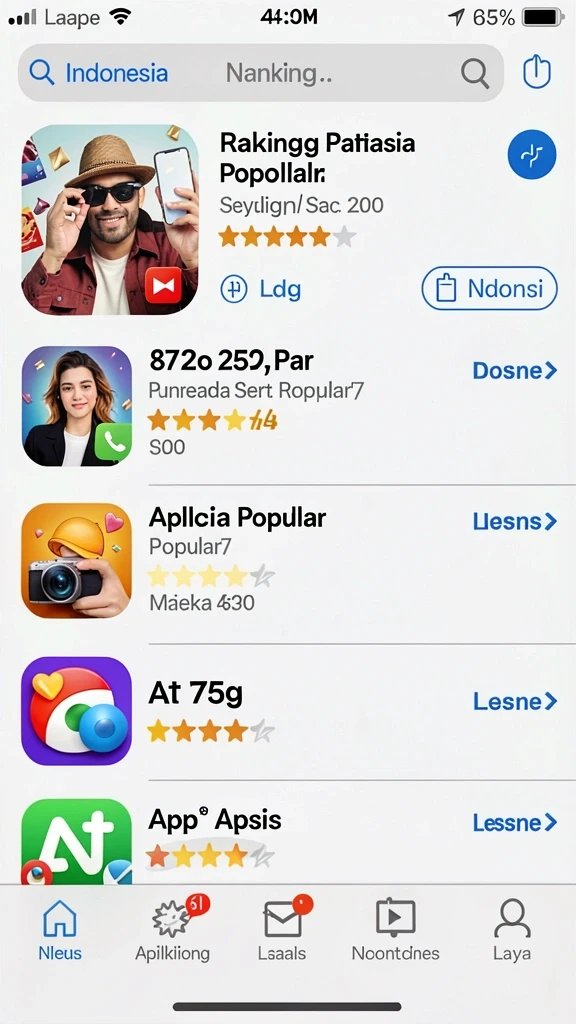Screen dimensions: 576x1024
Task: Switch to the Apilkiiong tab
Action: 173,930
